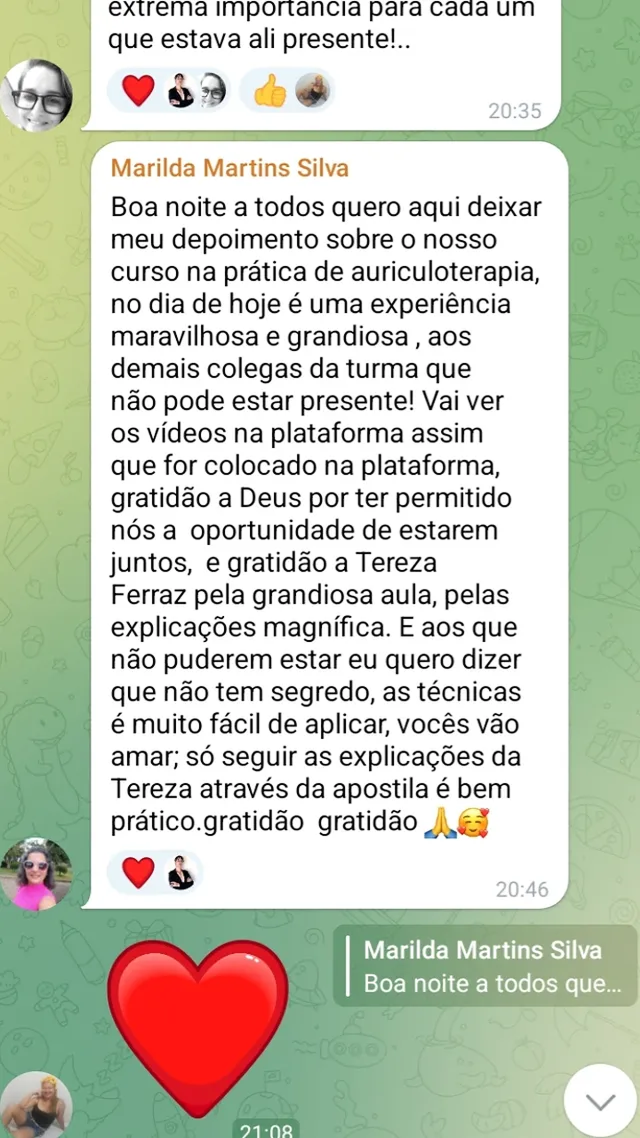Tap the heart reaction on the 20:35 message
This screenshot has height=1138, width=640.
(x=139, y=91)
